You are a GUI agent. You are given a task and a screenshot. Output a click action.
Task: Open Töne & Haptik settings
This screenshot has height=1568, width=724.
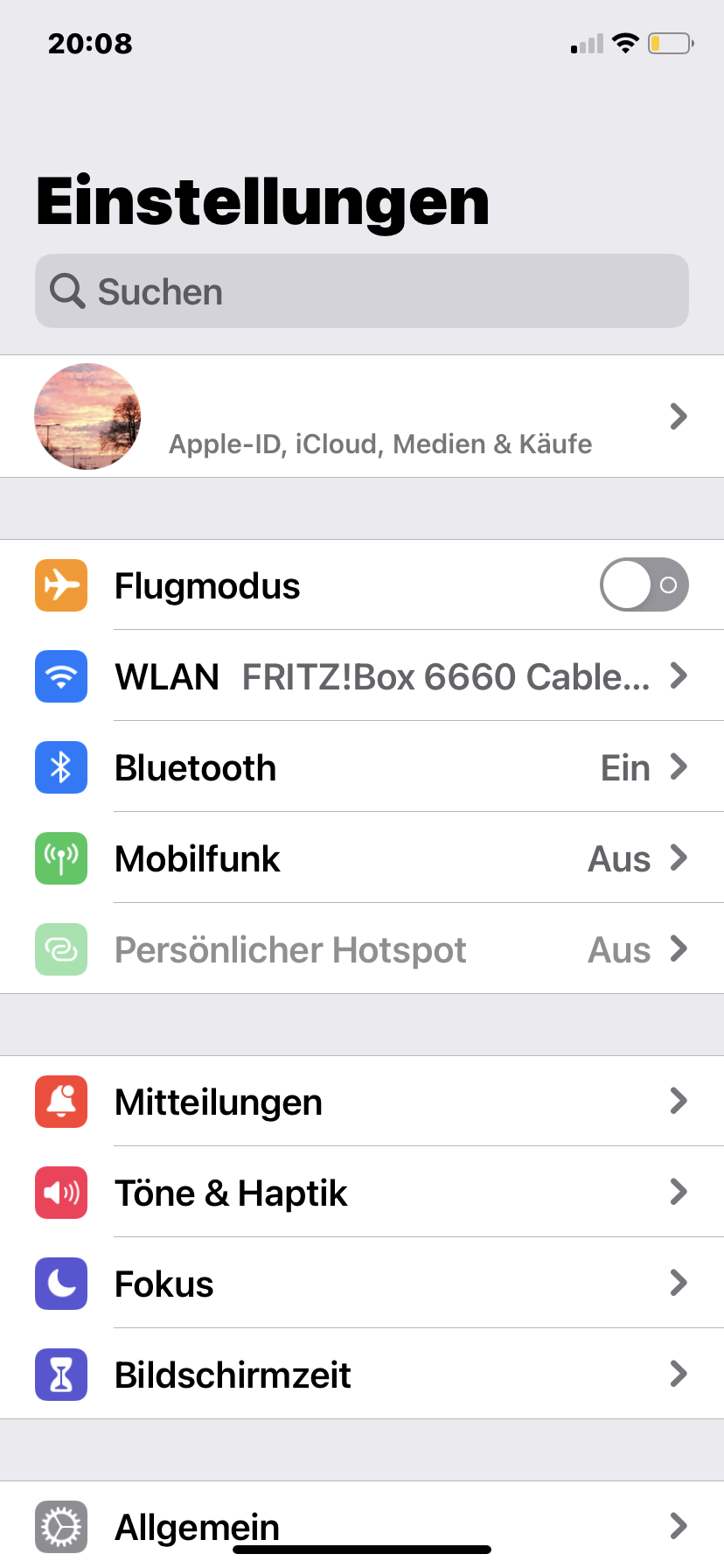coord(362,1193)
